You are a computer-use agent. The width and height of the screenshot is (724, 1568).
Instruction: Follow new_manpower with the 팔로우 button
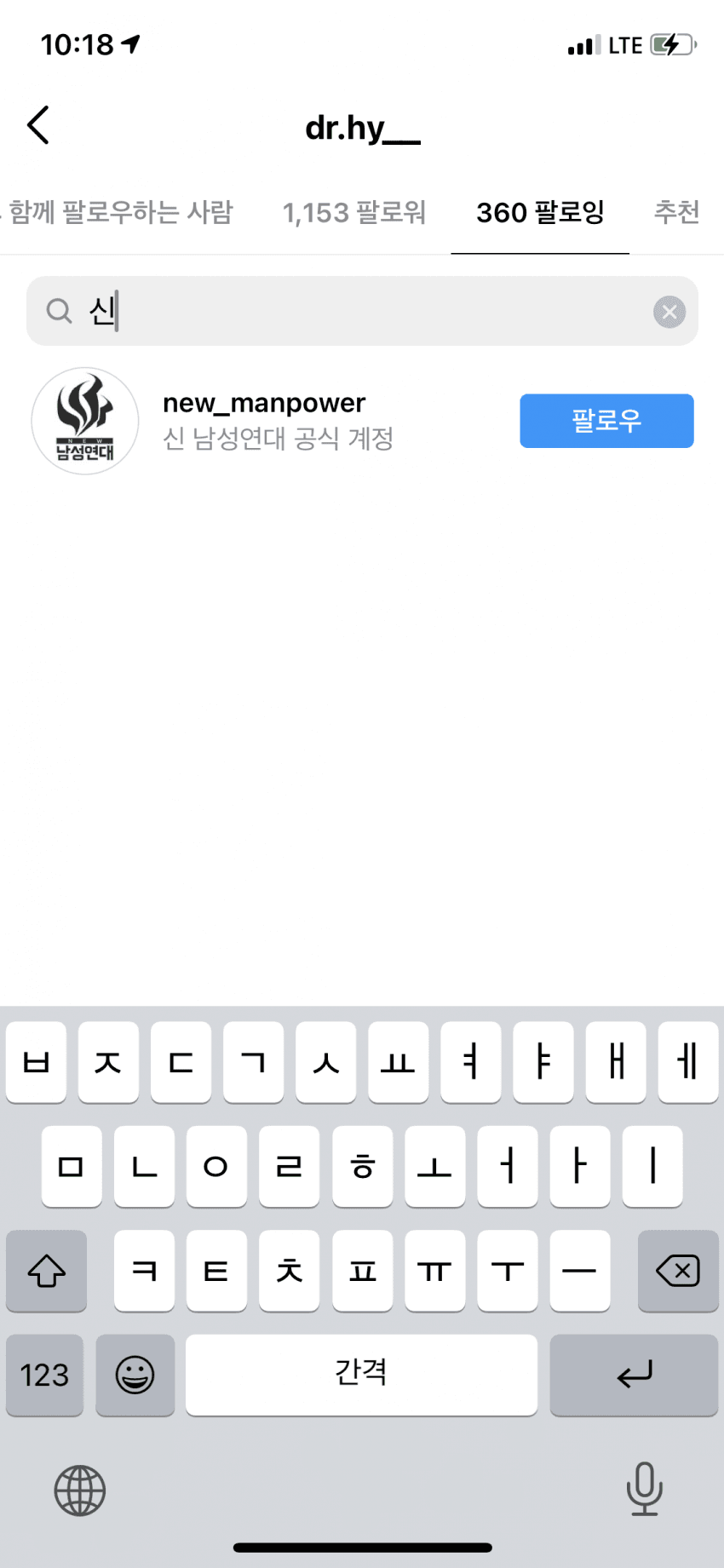click(x=606, y=421)
